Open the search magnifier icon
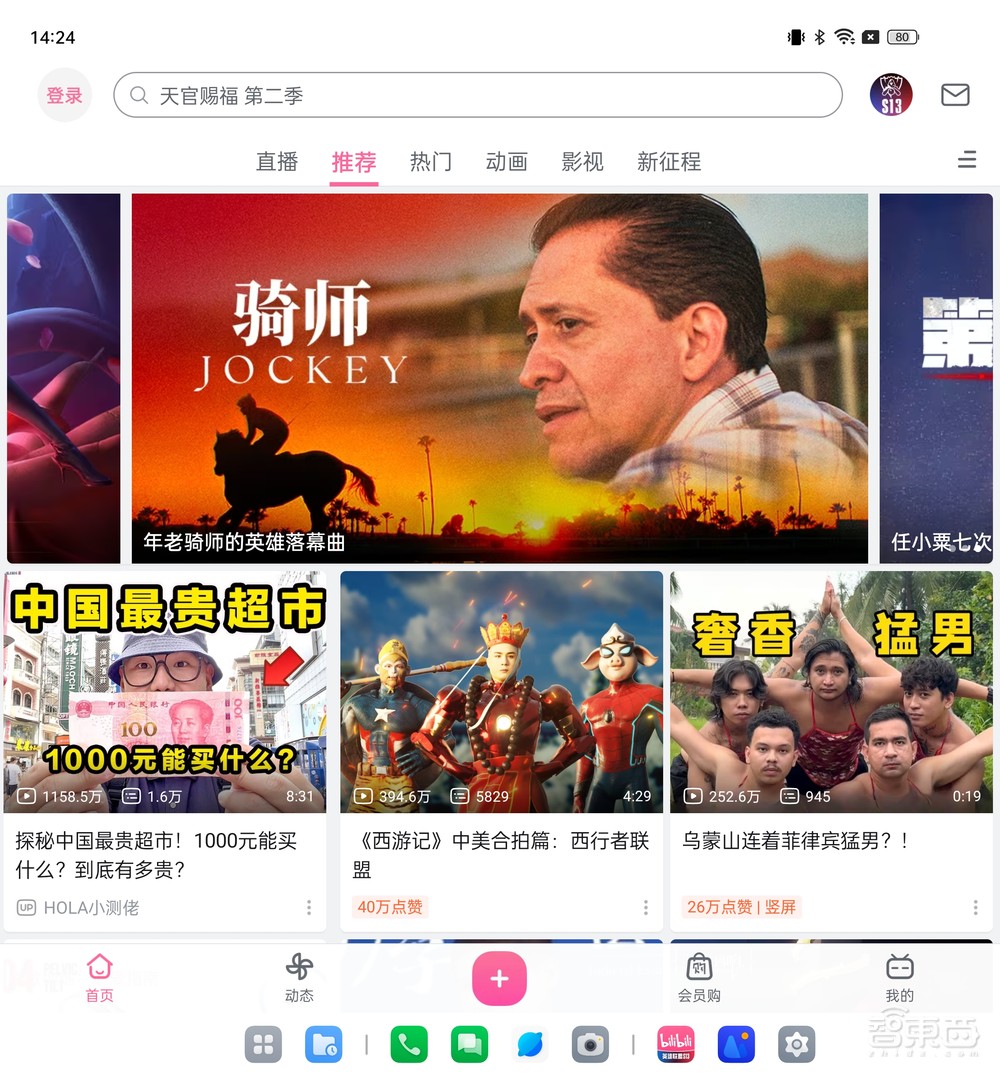 pos(139,95)
